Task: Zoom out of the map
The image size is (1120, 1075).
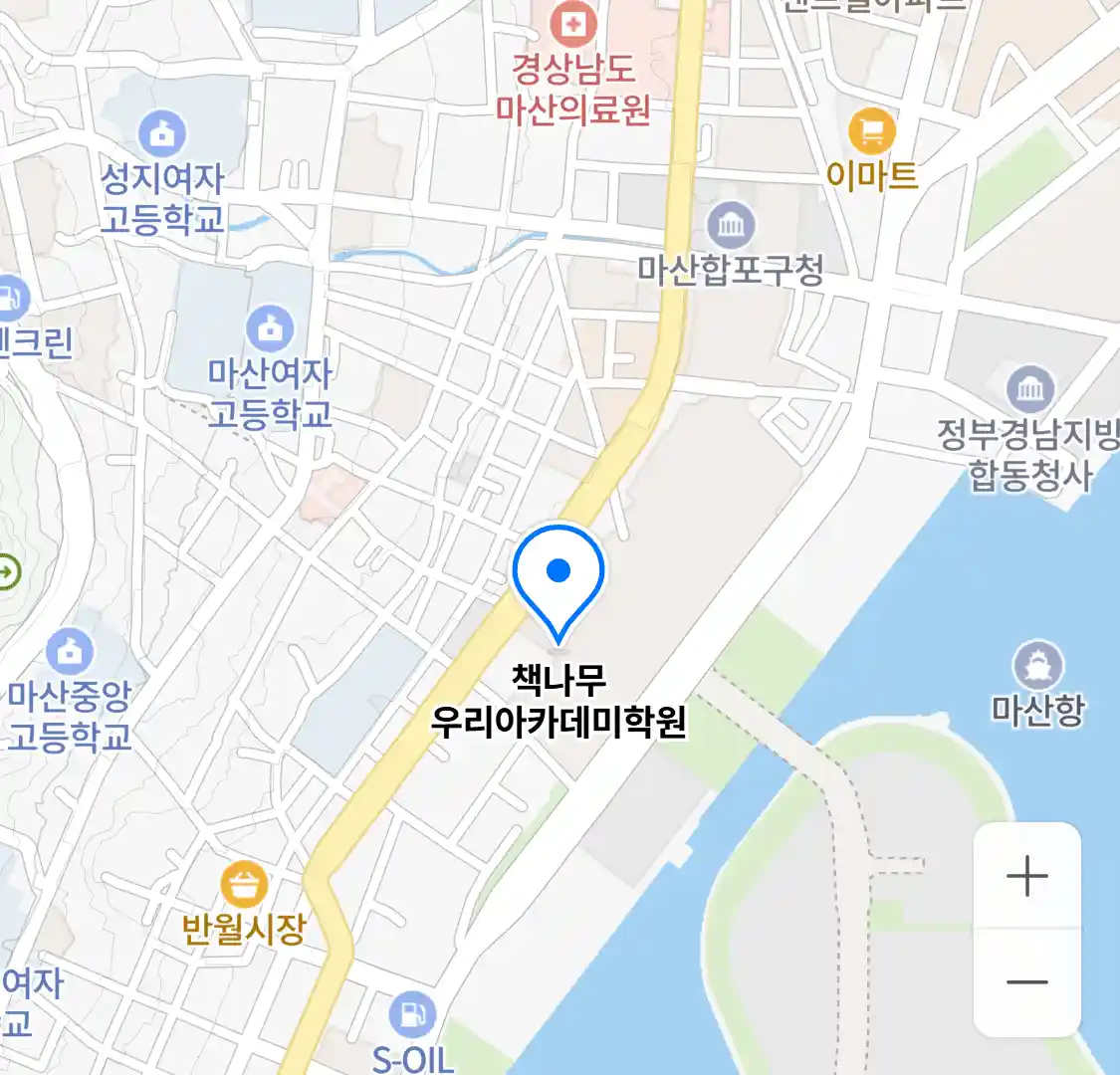Action: (x=1026, y=981)
